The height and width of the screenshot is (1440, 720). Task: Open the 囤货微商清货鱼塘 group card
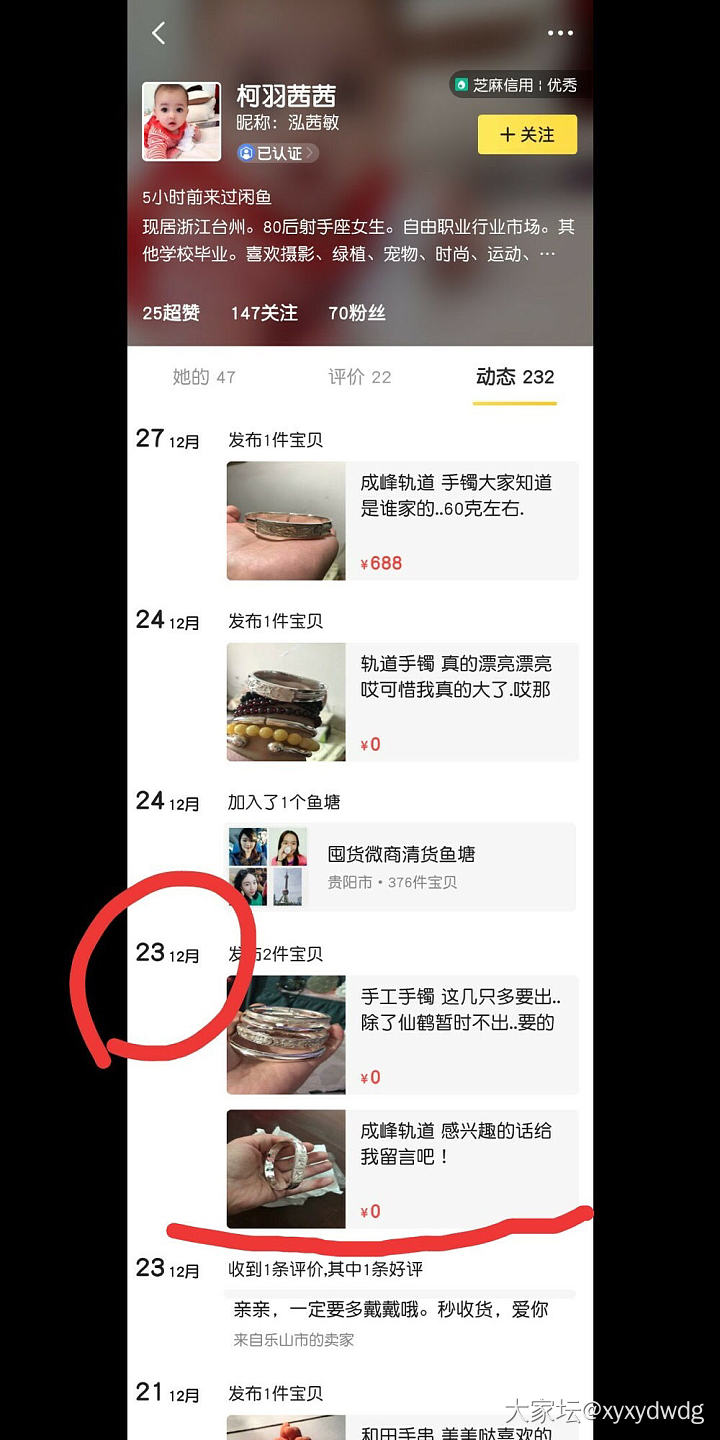(x=402, y=867)
